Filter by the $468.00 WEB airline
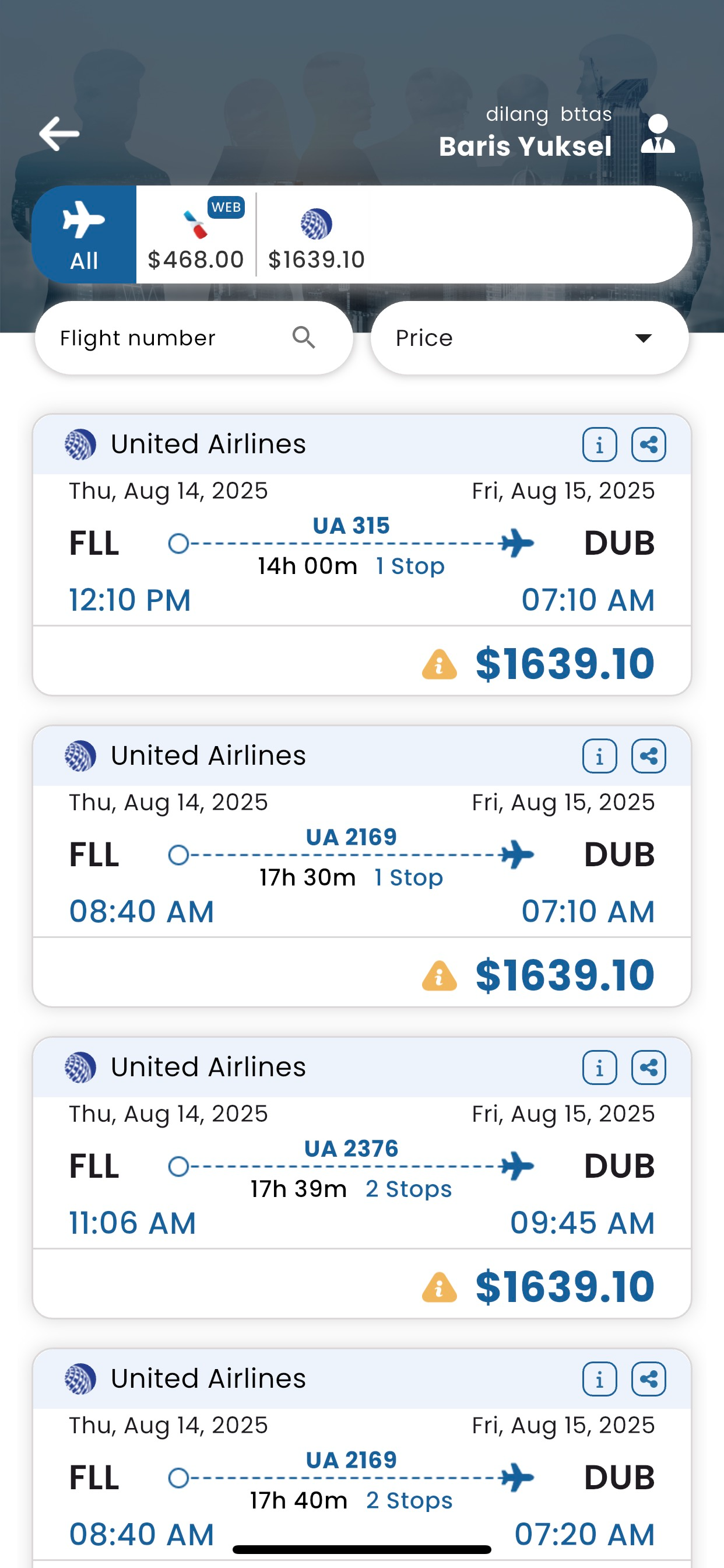Image resolution: width=724 pixels, height=1568 pixels. point(196,235)
